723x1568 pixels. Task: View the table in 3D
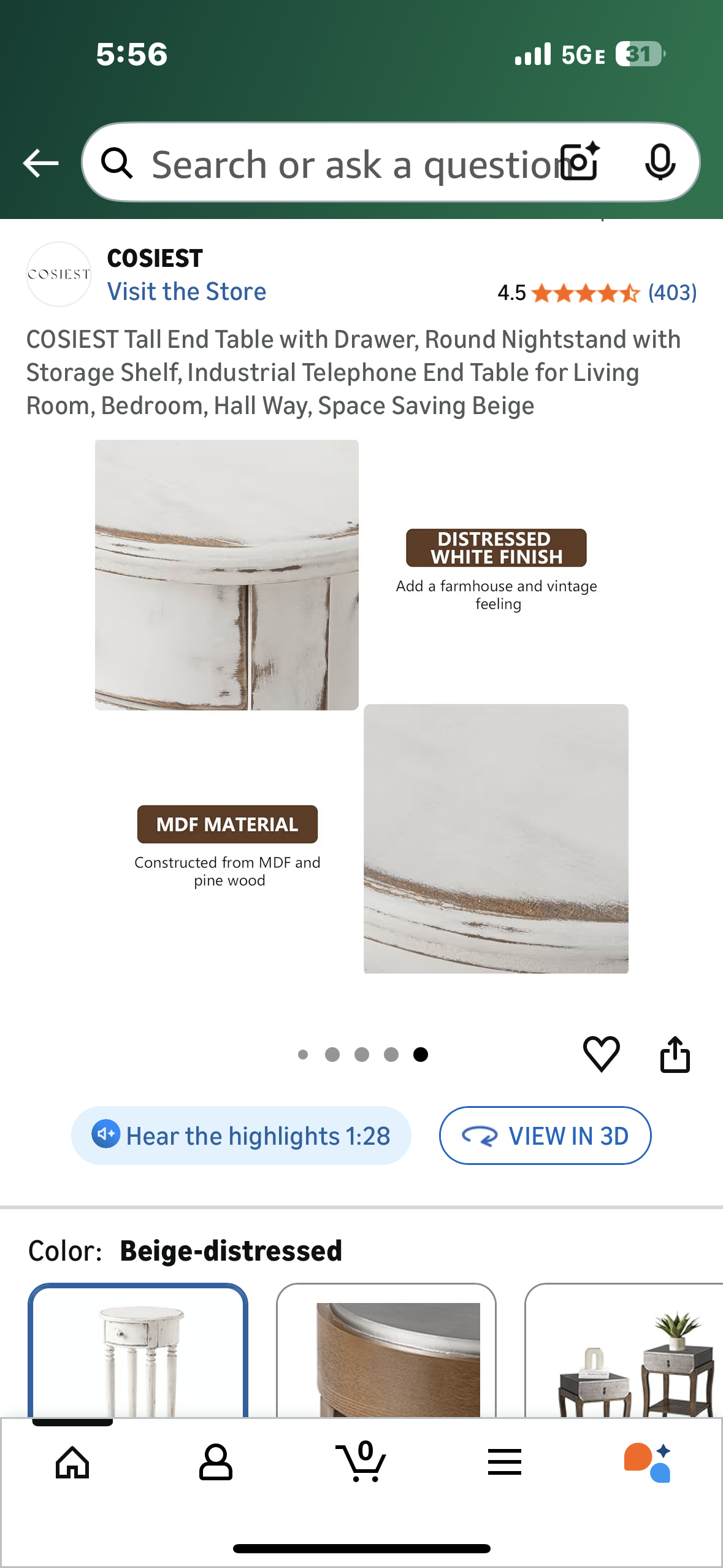point(545,1136)
